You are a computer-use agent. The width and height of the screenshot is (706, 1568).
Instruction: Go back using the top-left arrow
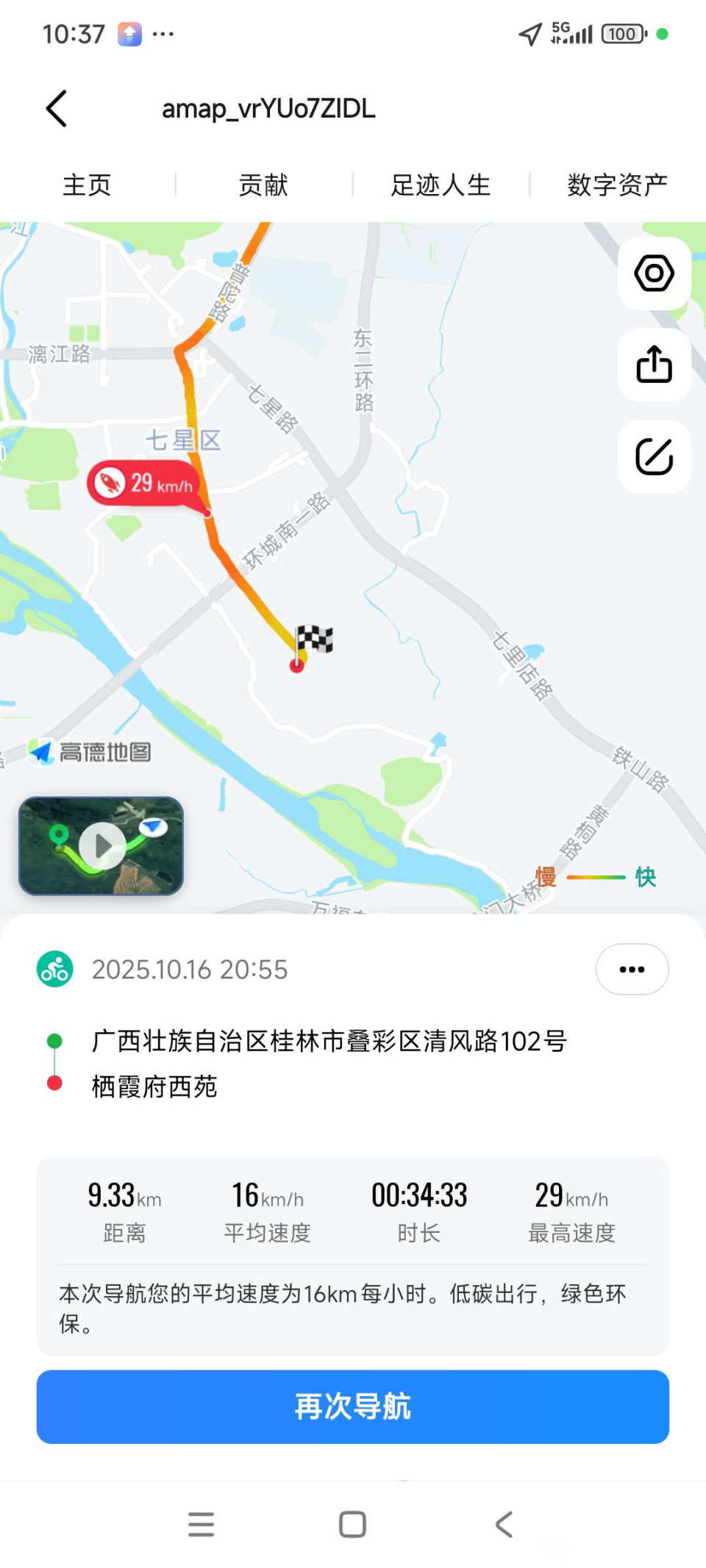click(x=57, y=109)
